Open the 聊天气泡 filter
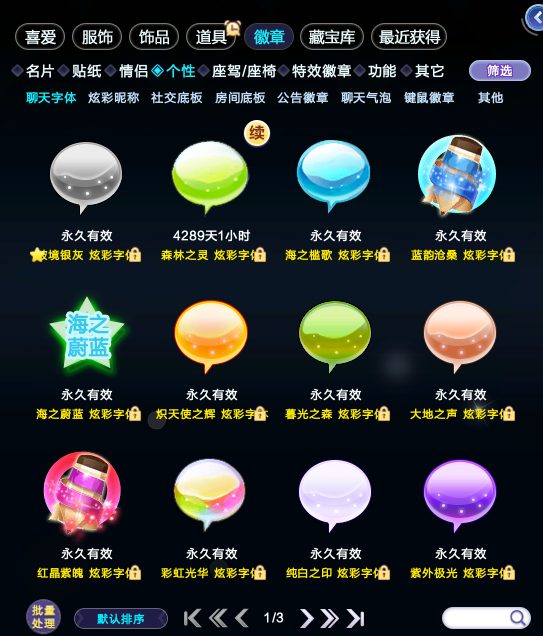The image size is (543, 636). [x=366, y=98]
